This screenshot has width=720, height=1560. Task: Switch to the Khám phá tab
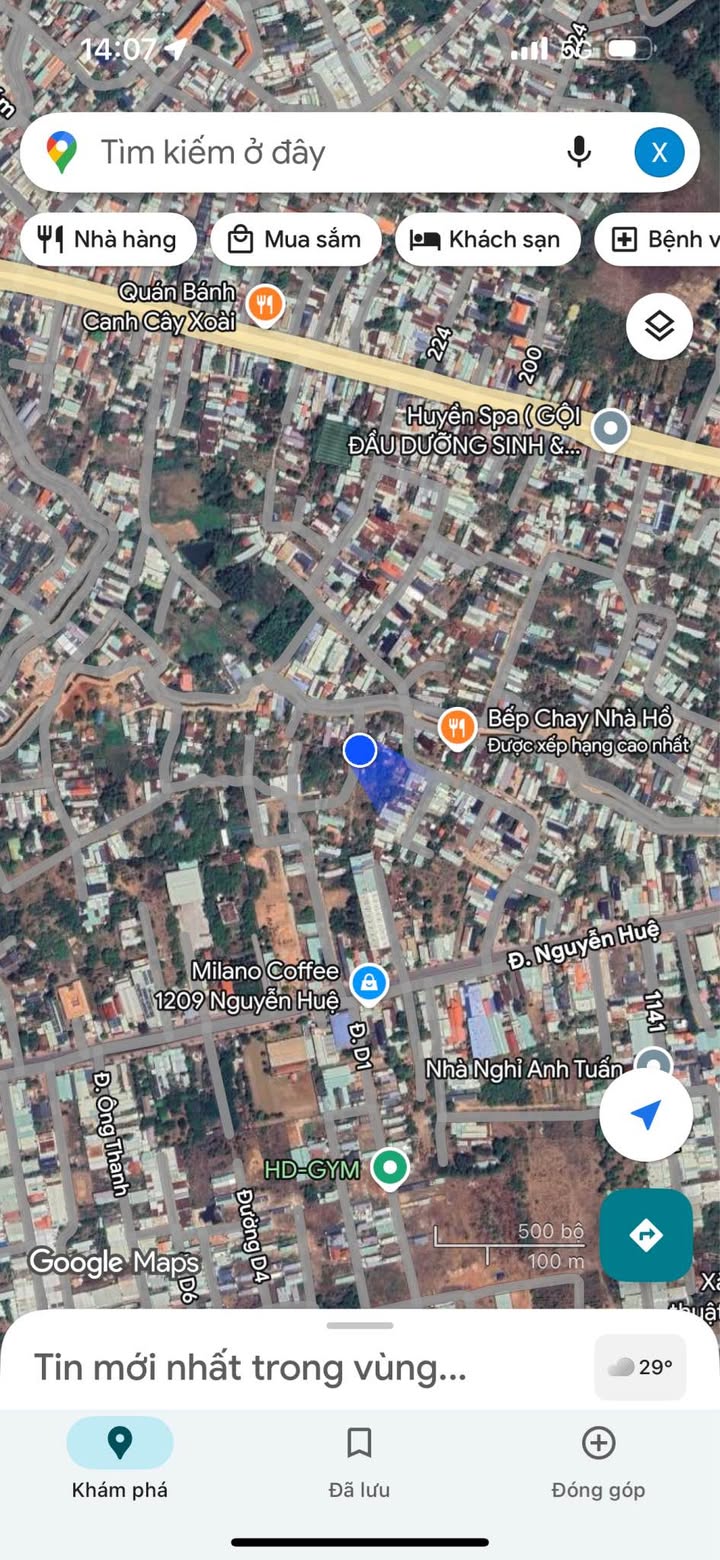[x=120, y=1458]
